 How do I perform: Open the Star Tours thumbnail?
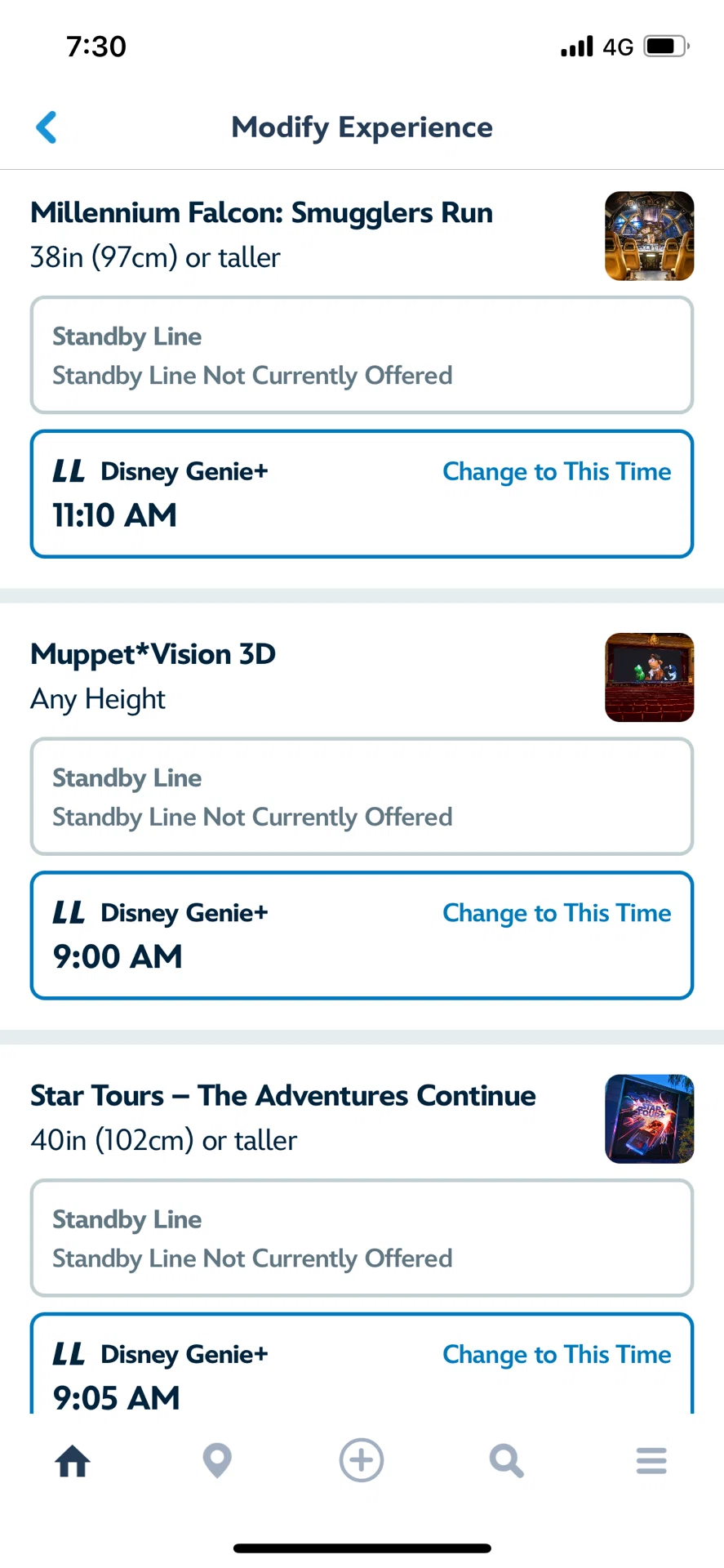coord(649,1119)
